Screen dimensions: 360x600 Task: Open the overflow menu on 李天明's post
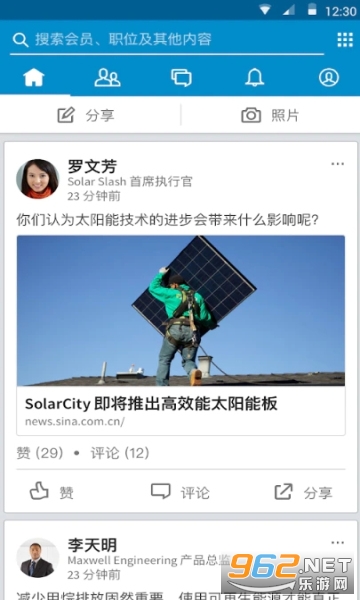pyautogui.click(x=337, y=543)
